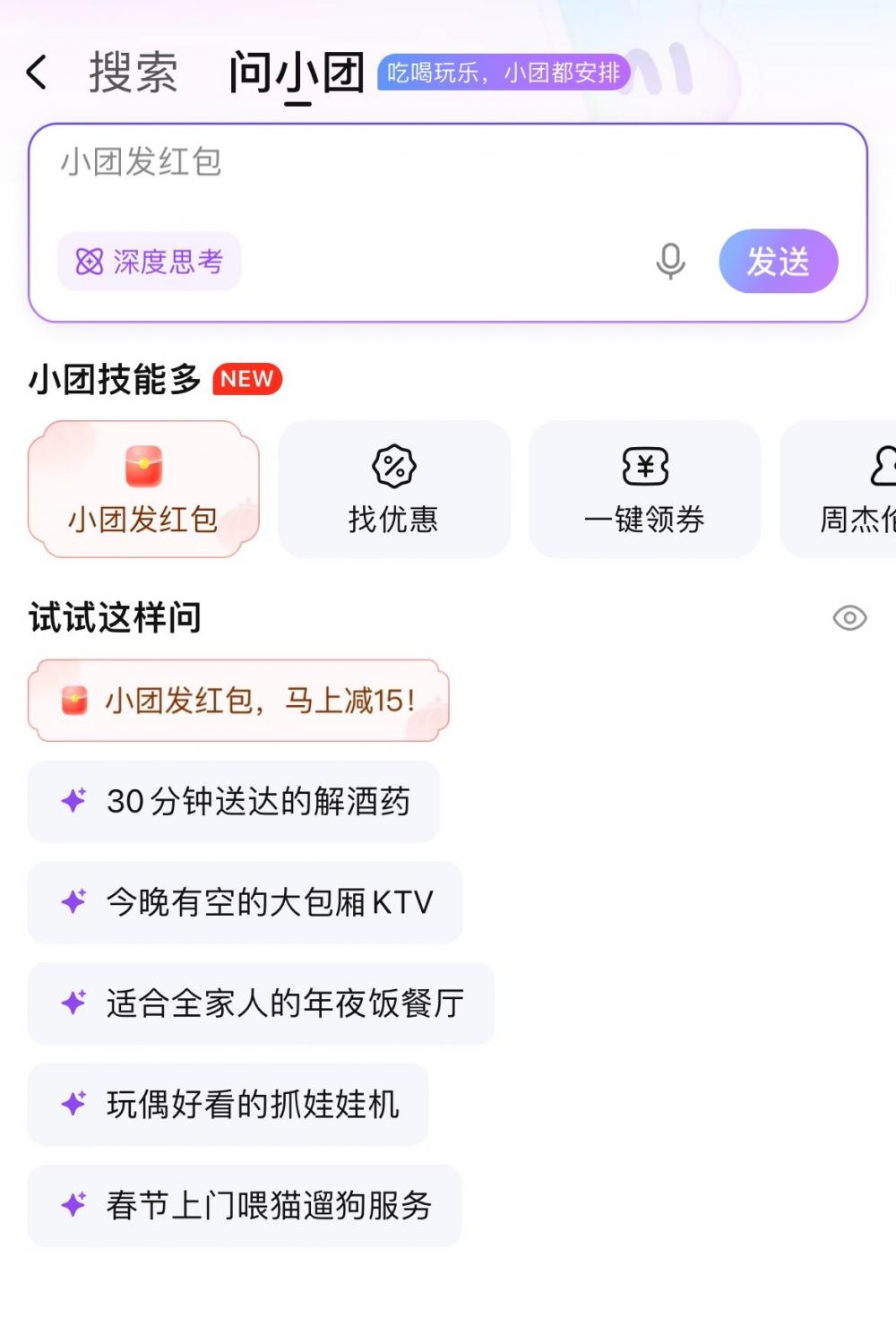Pick the 适合全家人的年夜饭餐厅 suggestion
Viewport: 896px width, 1326px height.
(261, 1003)
